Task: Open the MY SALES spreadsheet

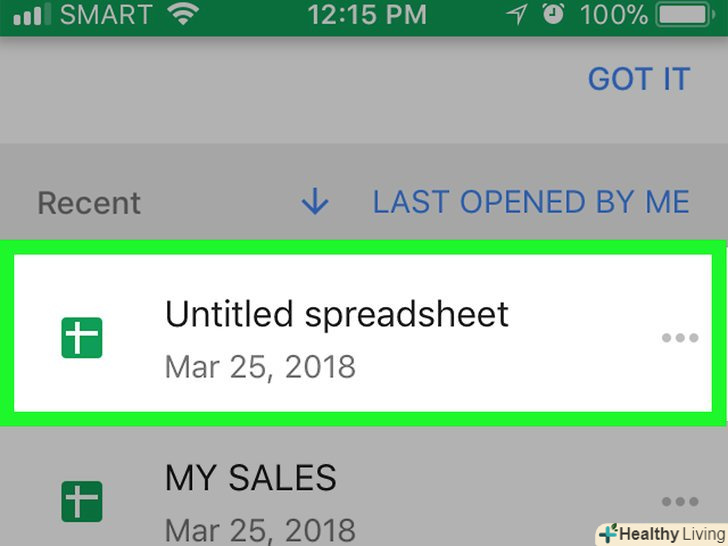Action: tap(251, 480)
